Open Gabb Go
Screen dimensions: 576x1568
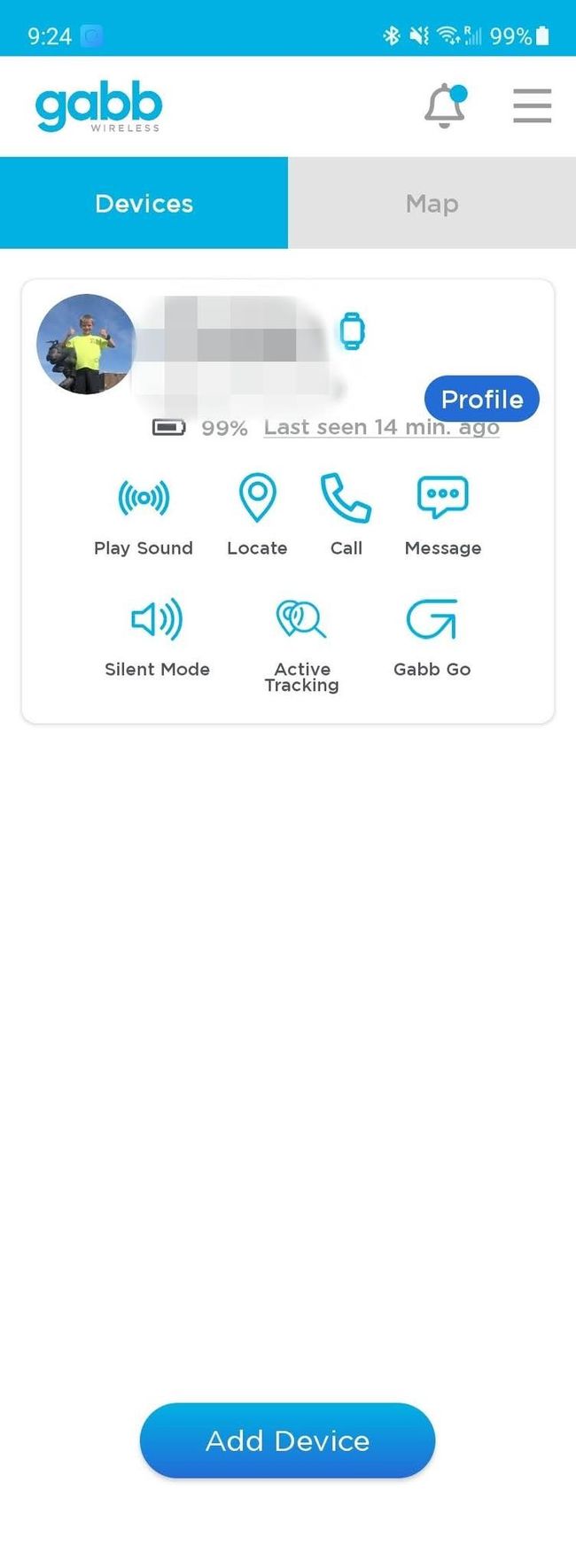point(432,635)
